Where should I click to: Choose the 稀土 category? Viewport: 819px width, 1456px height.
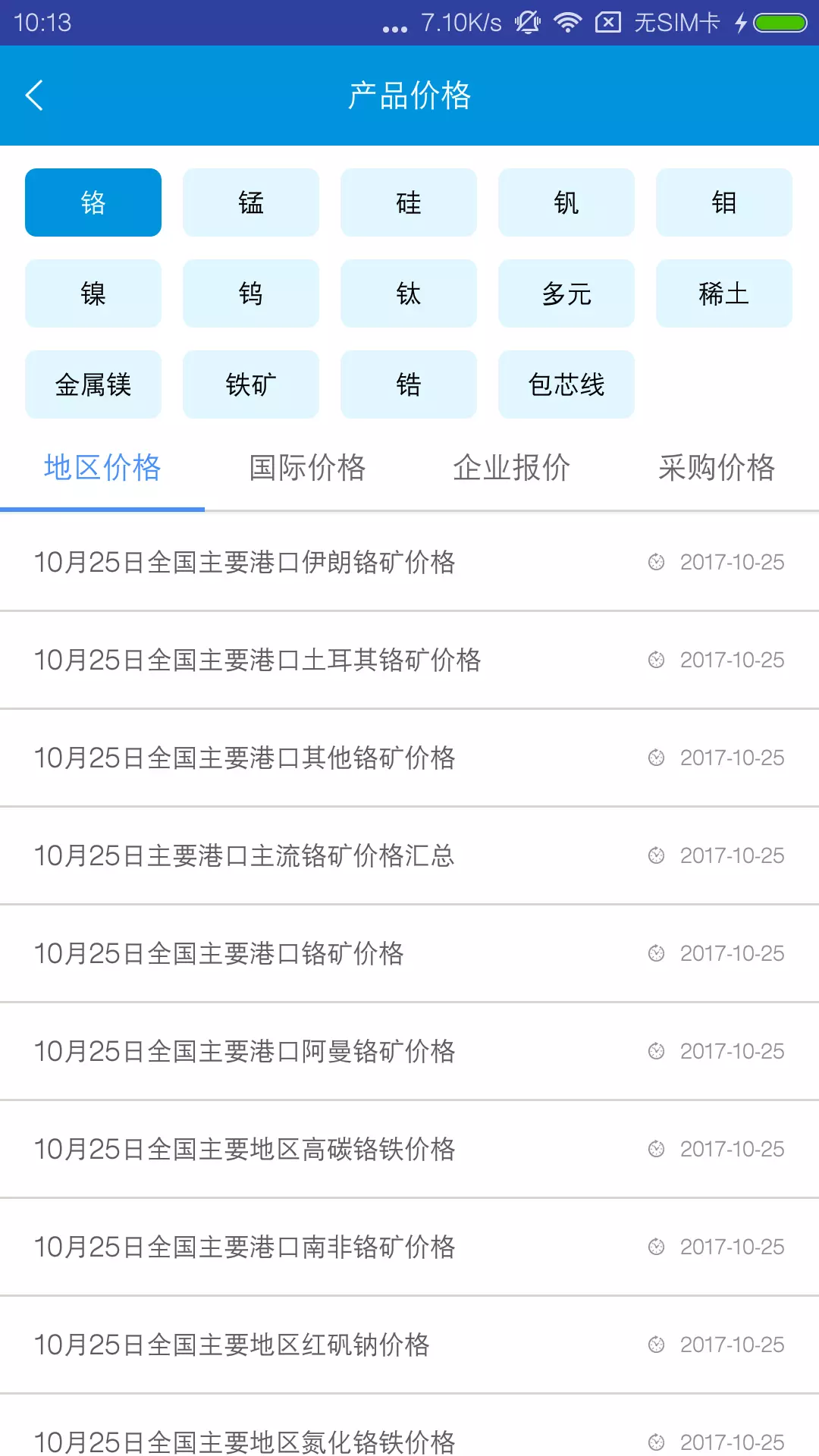tap(724, 293)
